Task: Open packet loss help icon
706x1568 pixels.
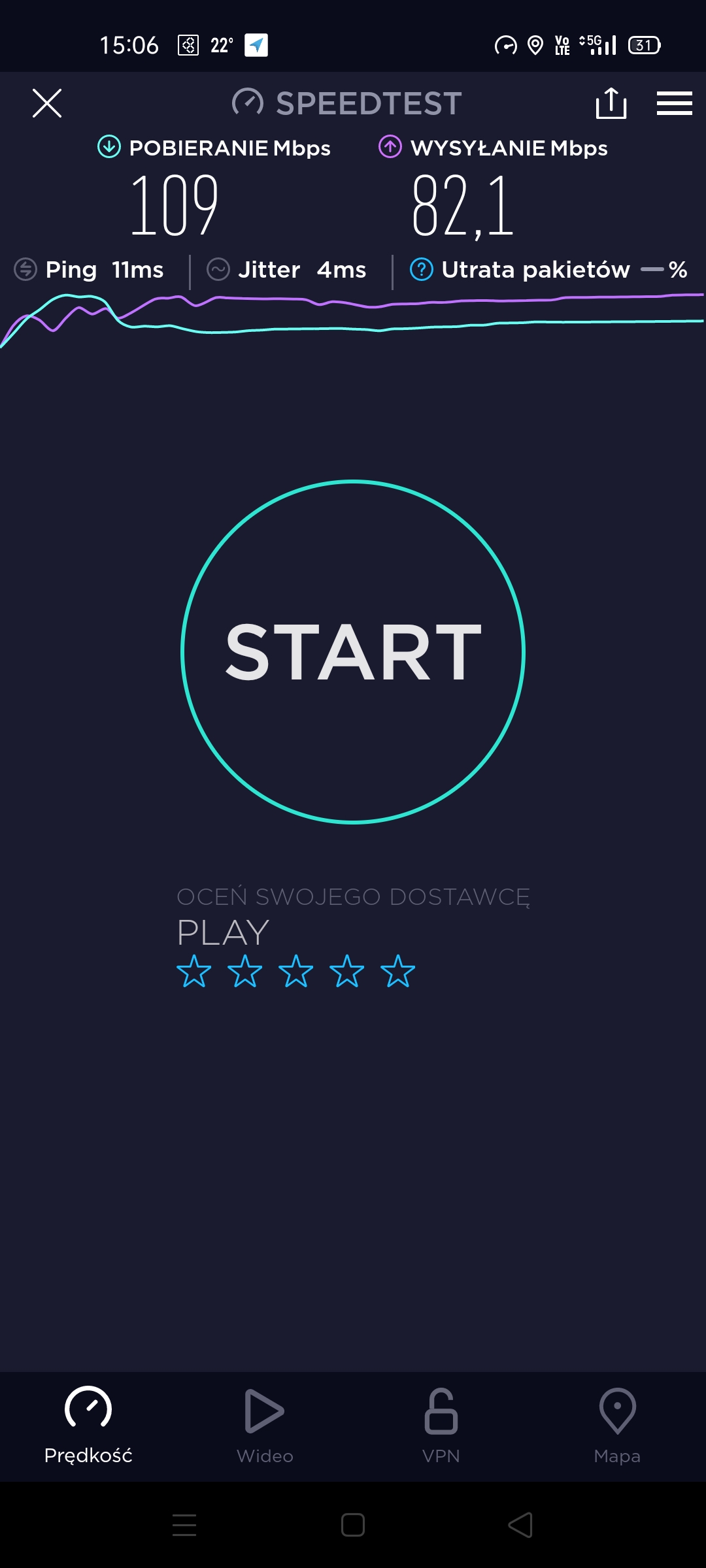Action: click(x=422, y=269)
